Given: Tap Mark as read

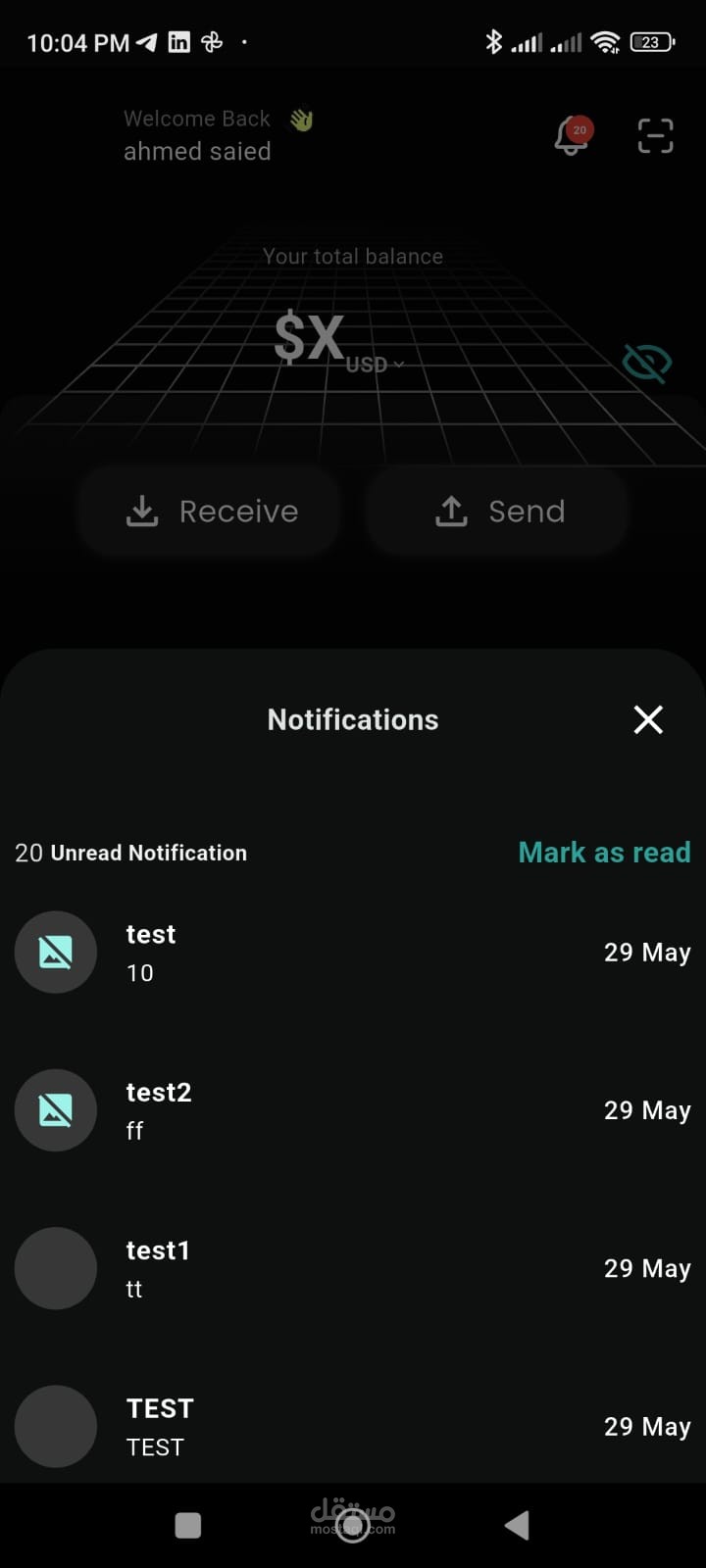Looking at the screenshot, I should pyautogui.click(x=604, y=853).
